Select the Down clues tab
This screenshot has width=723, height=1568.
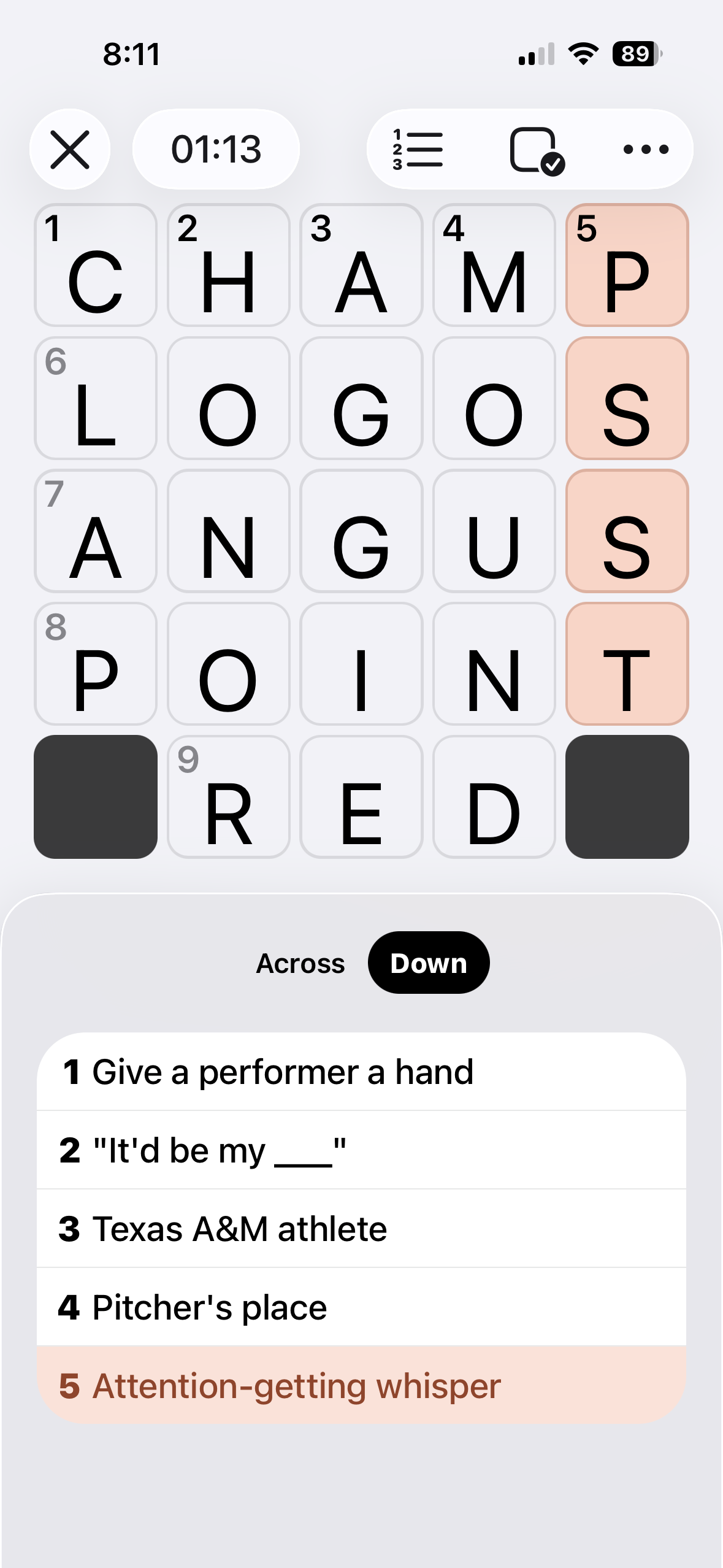[x=428, y=963]
